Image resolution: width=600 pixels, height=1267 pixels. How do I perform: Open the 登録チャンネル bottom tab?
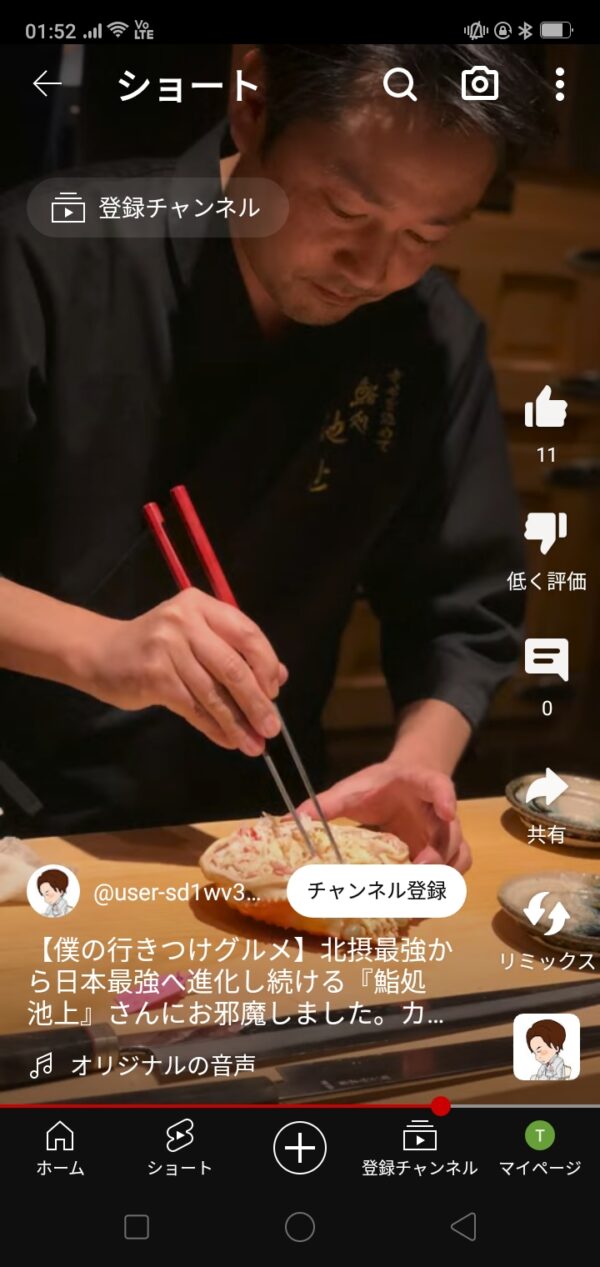[419, 1148]
